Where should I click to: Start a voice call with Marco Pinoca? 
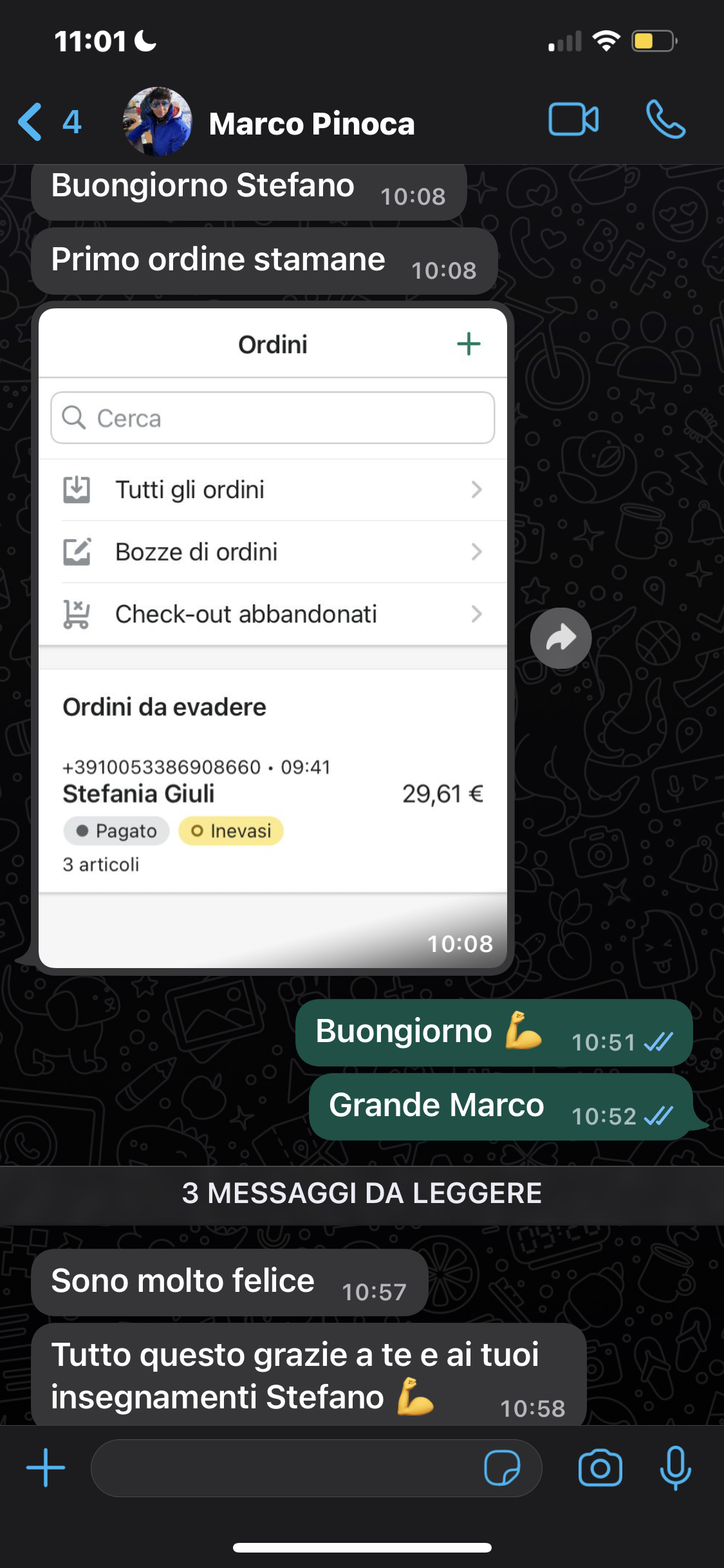(665, 120)
